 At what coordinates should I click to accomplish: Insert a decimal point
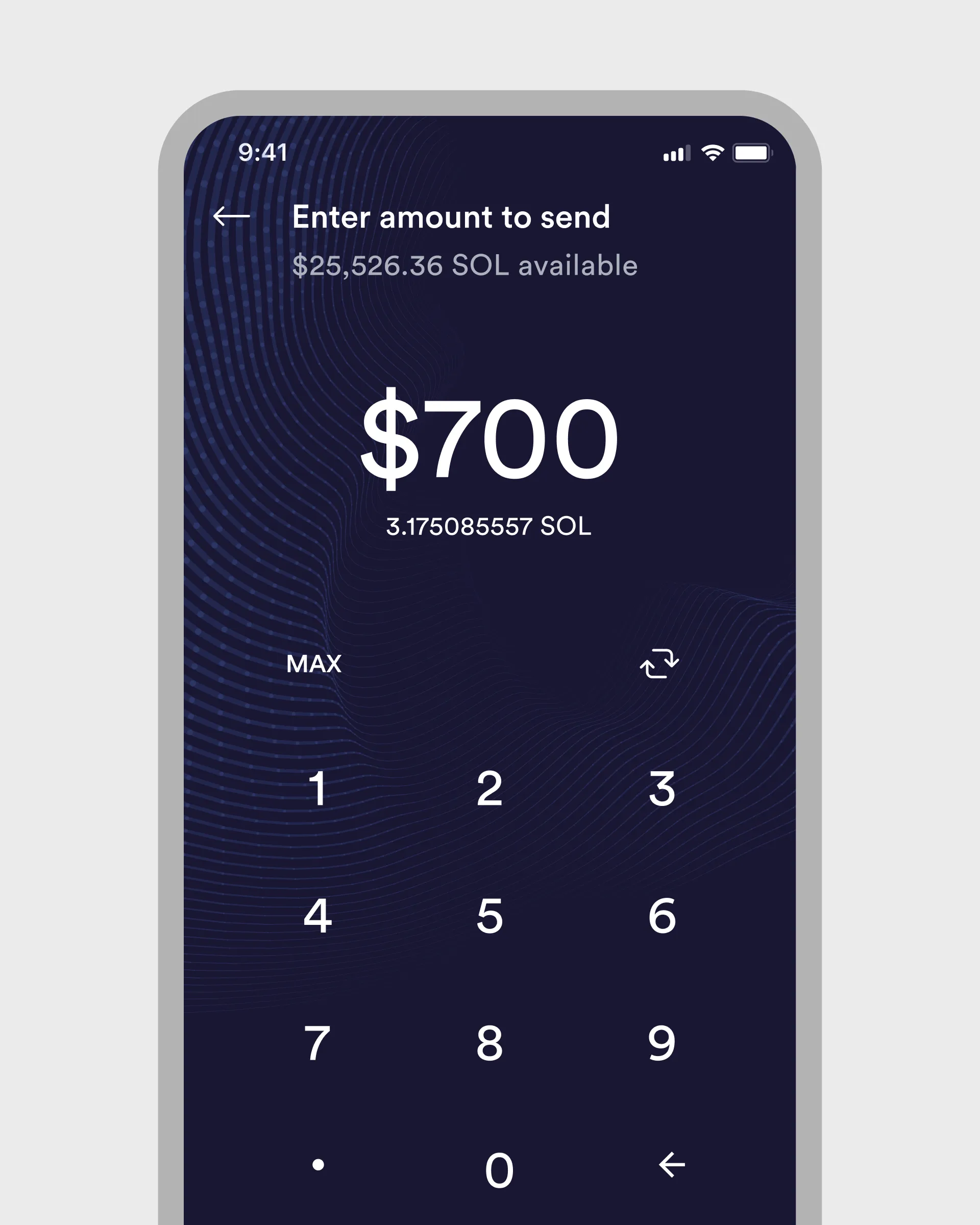click(318, 1165)
